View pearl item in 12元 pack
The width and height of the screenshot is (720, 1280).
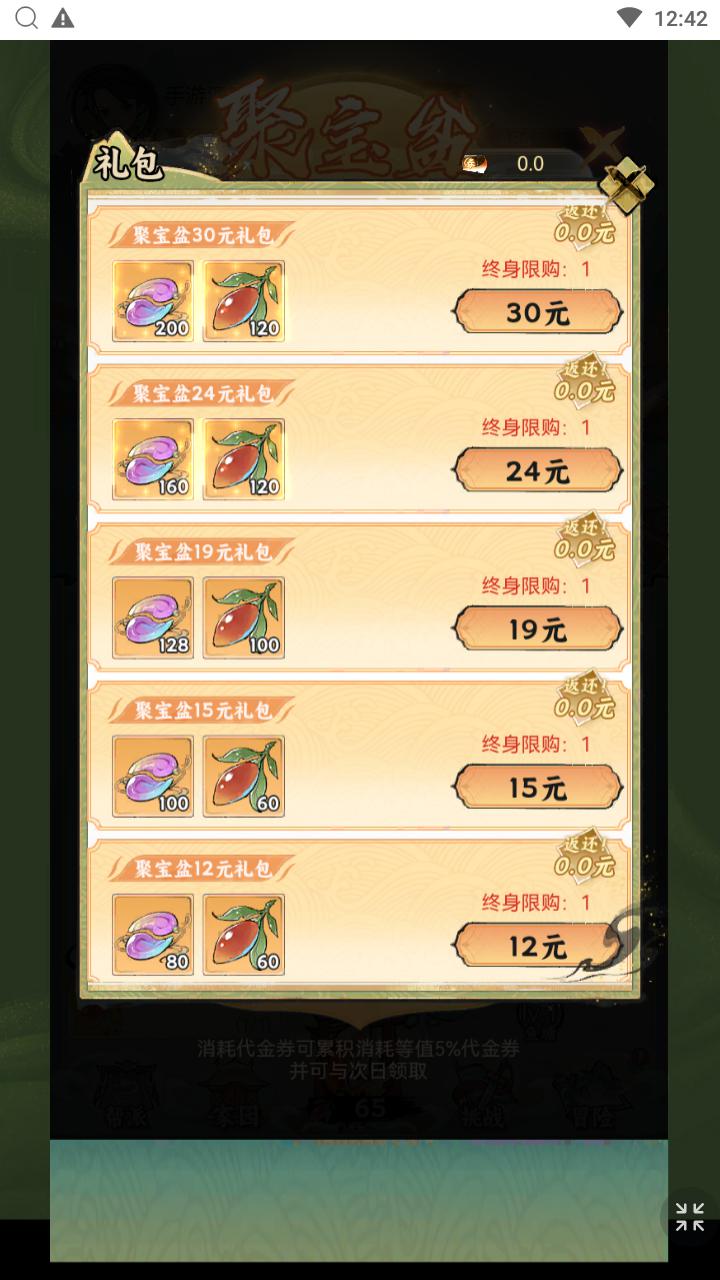(153, 933)
